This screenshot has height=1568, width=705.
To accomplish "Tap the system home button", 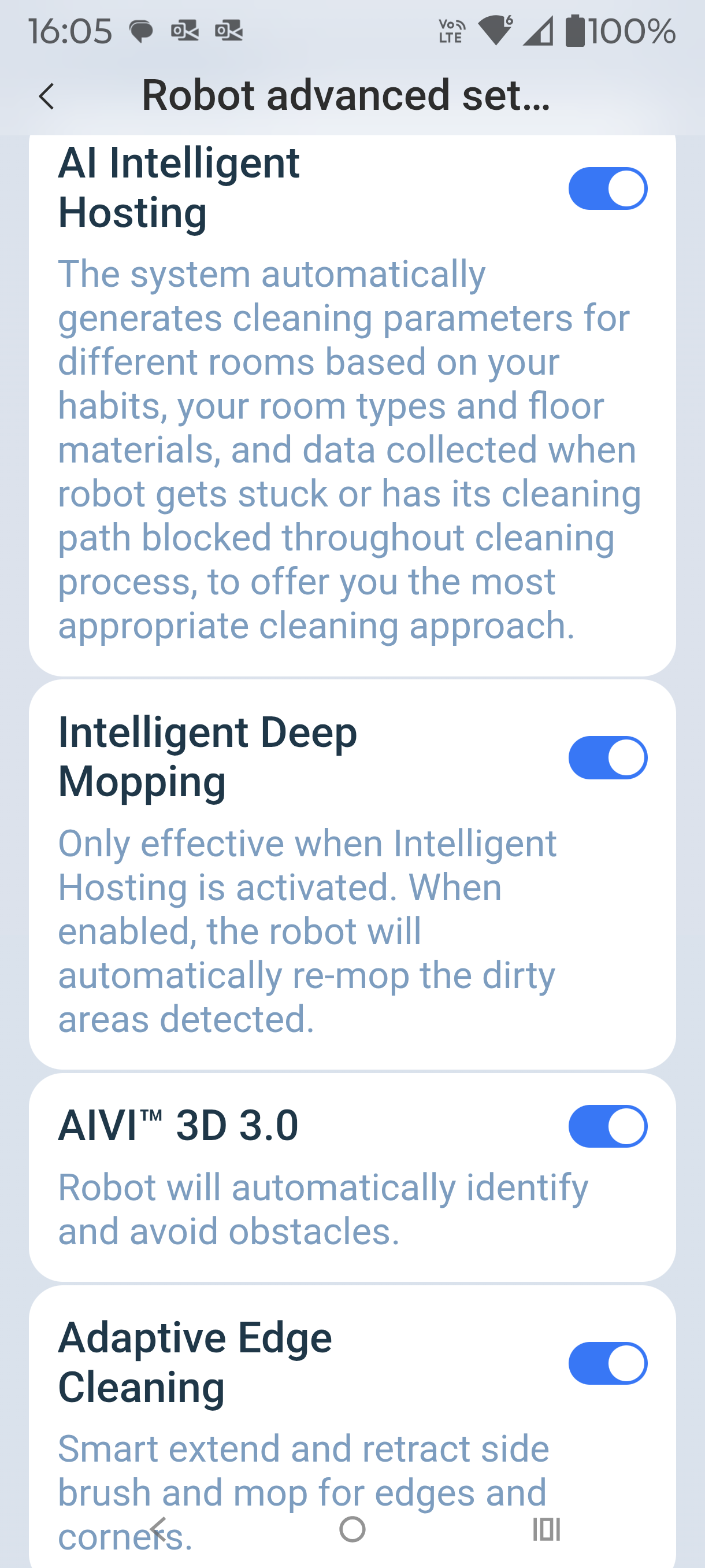I will 352,1529.
